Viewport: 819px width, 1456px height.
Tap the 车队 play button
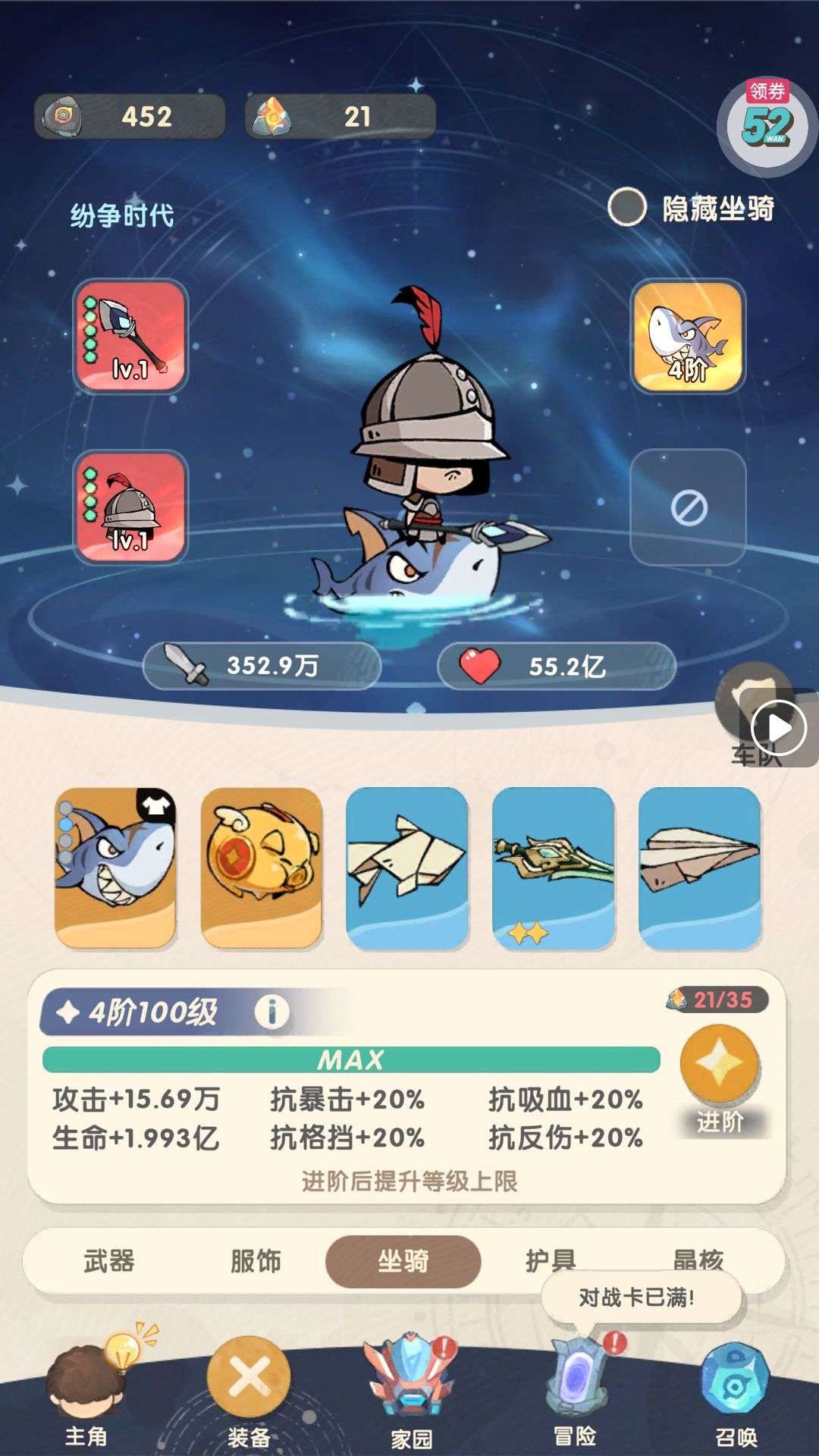click(x=778, y=729)
